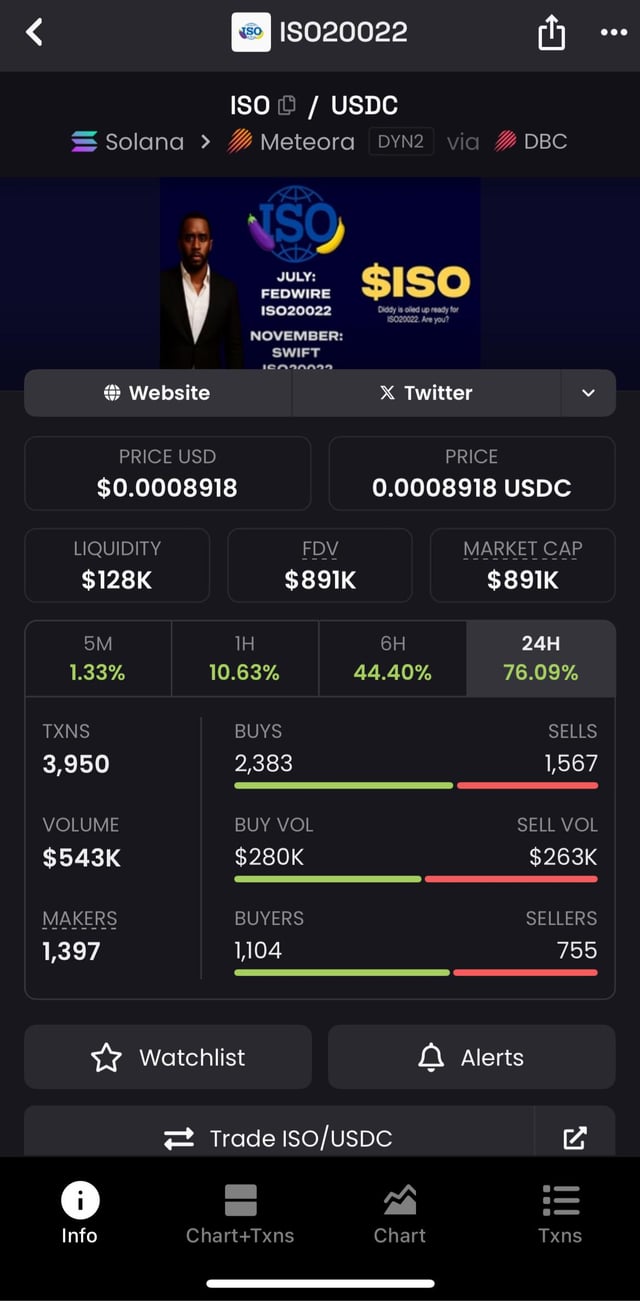Select the 6H timeframe stats
Image resolution: width=640 pixels, height=1301 pixels.
(x=392, y=658)
